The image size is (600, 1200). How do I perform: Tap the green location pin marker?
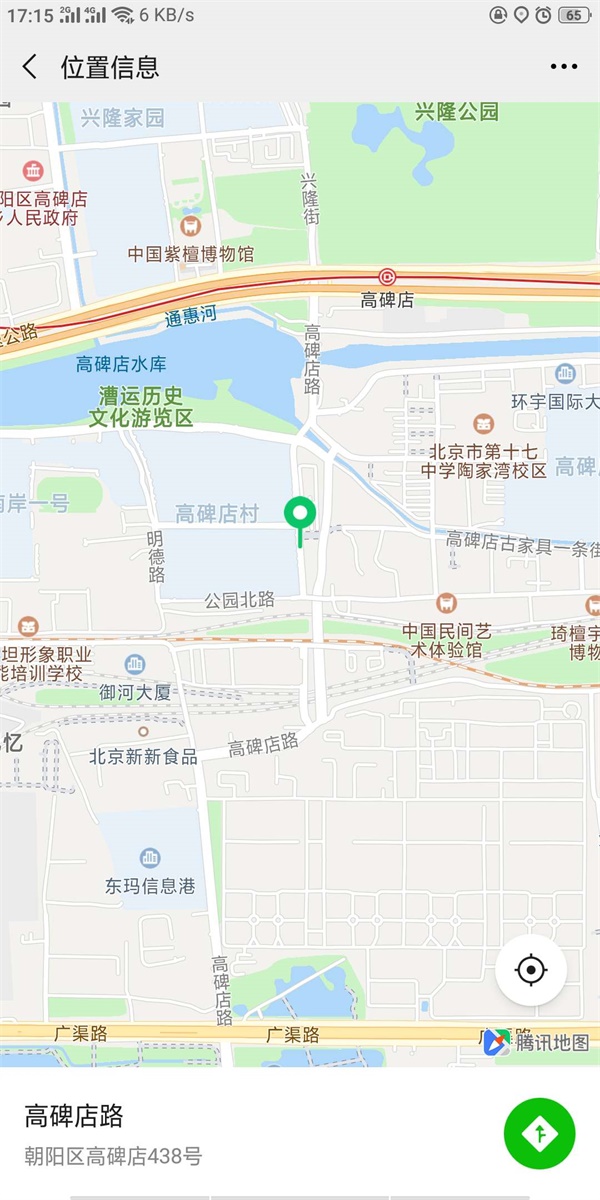point(300,515)
